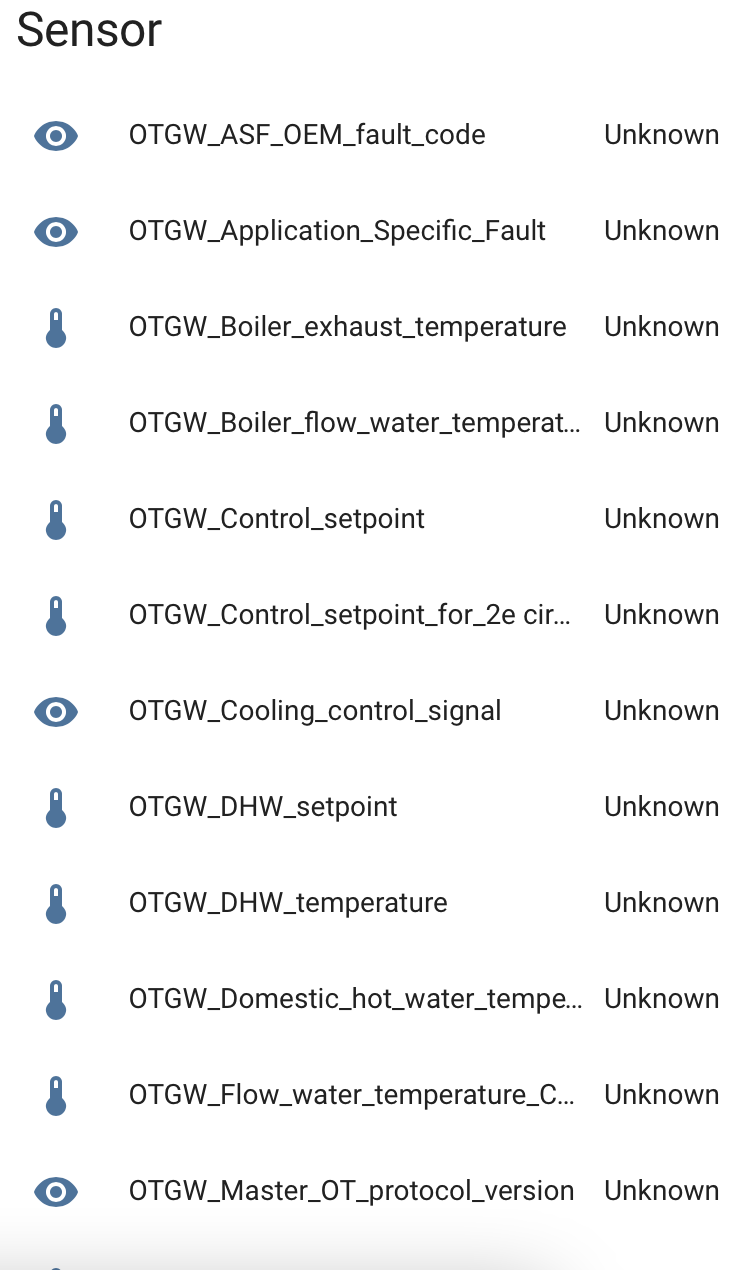This screenshot has height=1270, width=752.
Task: View the OTGW_DHW_setpoint entity details
Action: point(263,807)
